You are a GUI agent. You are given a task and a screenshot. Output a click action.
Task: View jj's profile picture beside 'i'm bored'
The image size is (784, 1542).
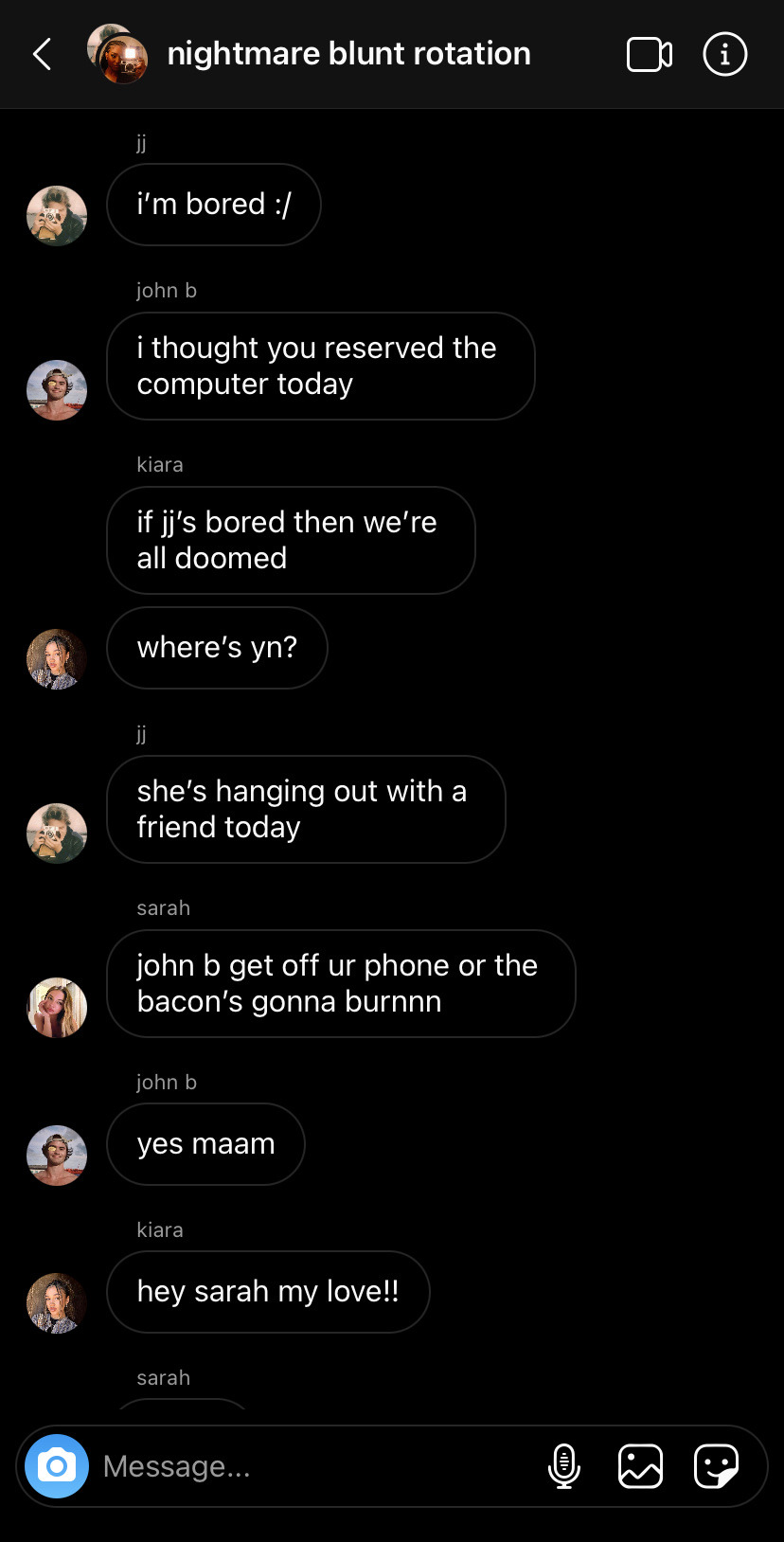57,216
